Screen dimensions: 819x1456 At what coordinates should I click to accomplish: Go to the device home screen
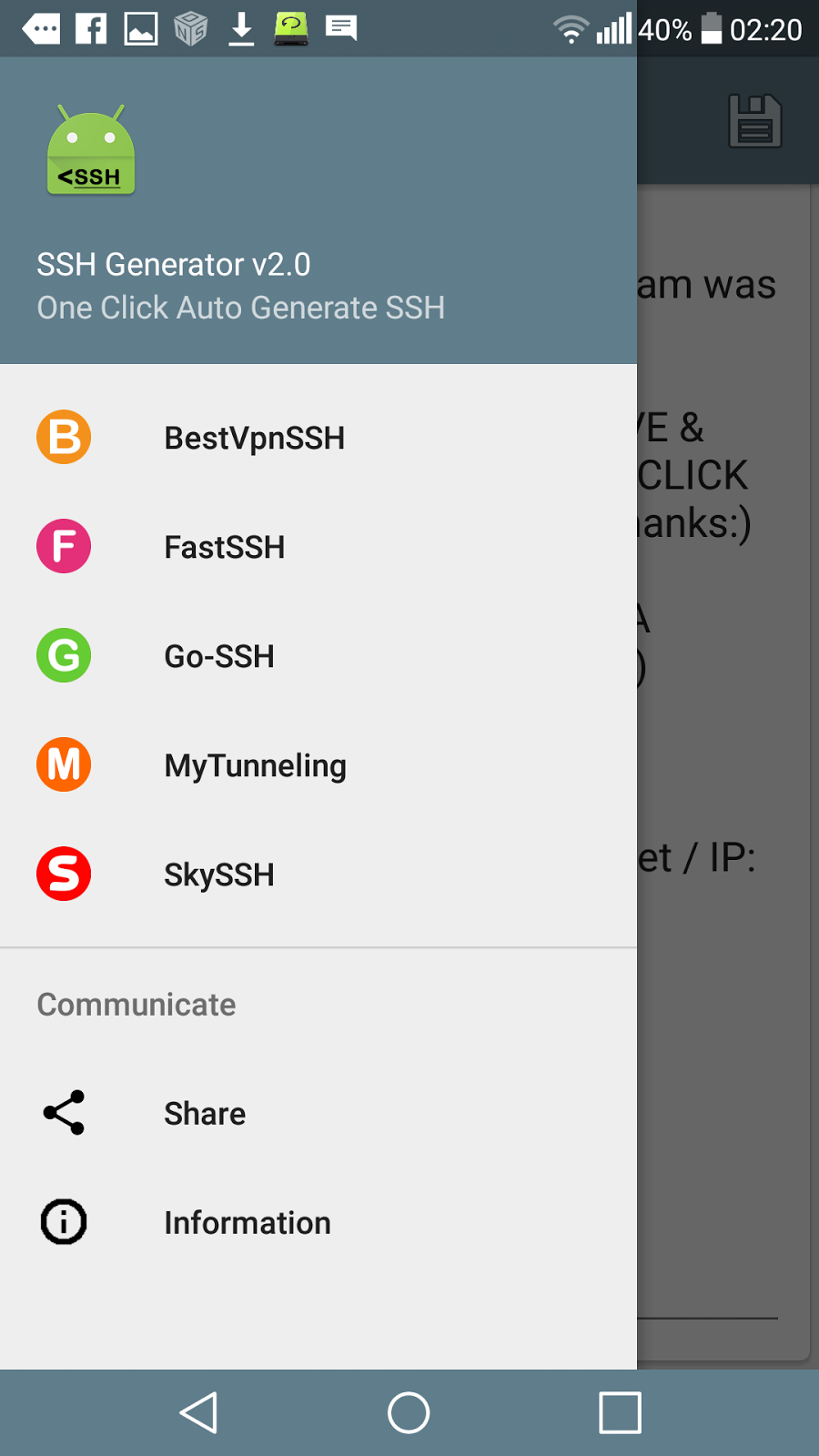pyautogui.click(x=409, y=1412)
